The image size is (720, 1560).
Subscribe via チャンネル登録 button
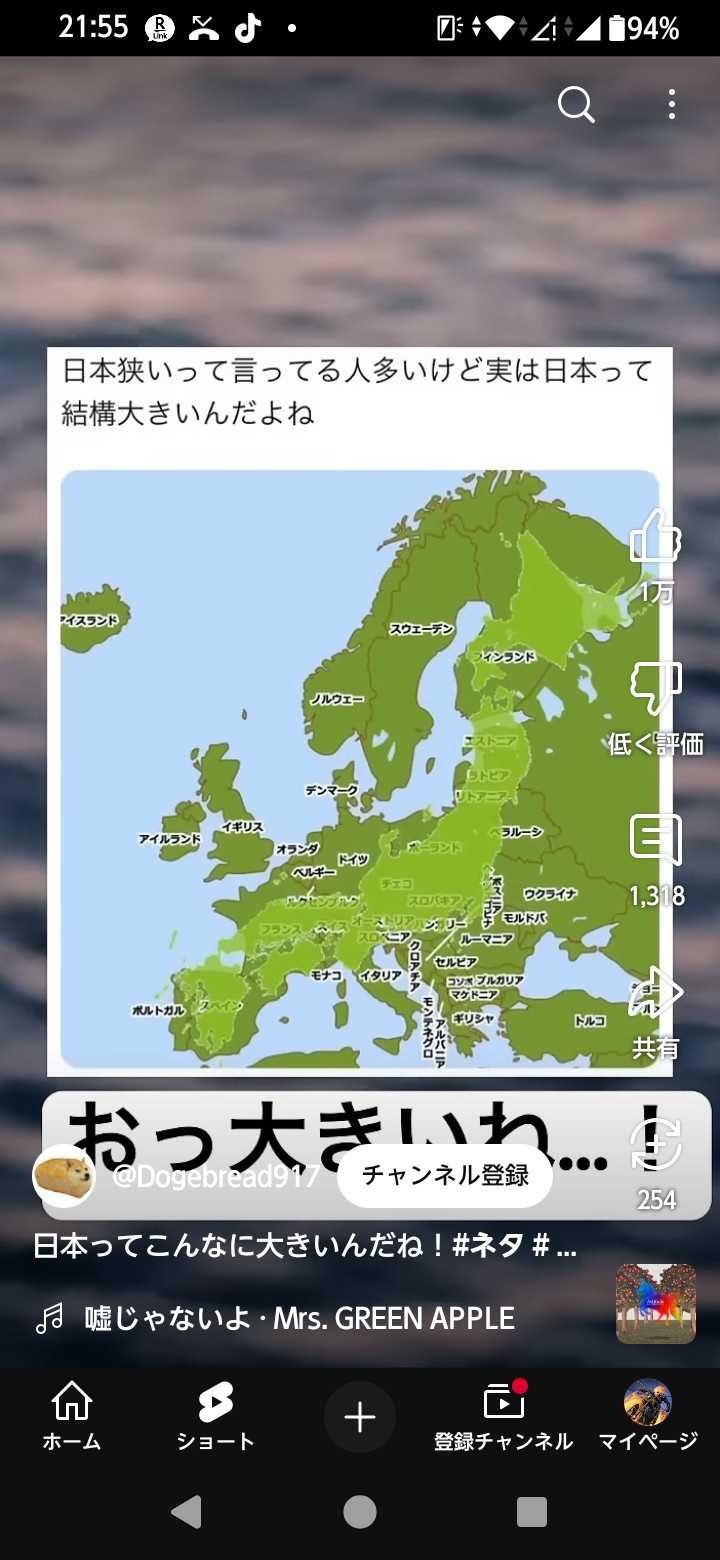(445, 1175)
